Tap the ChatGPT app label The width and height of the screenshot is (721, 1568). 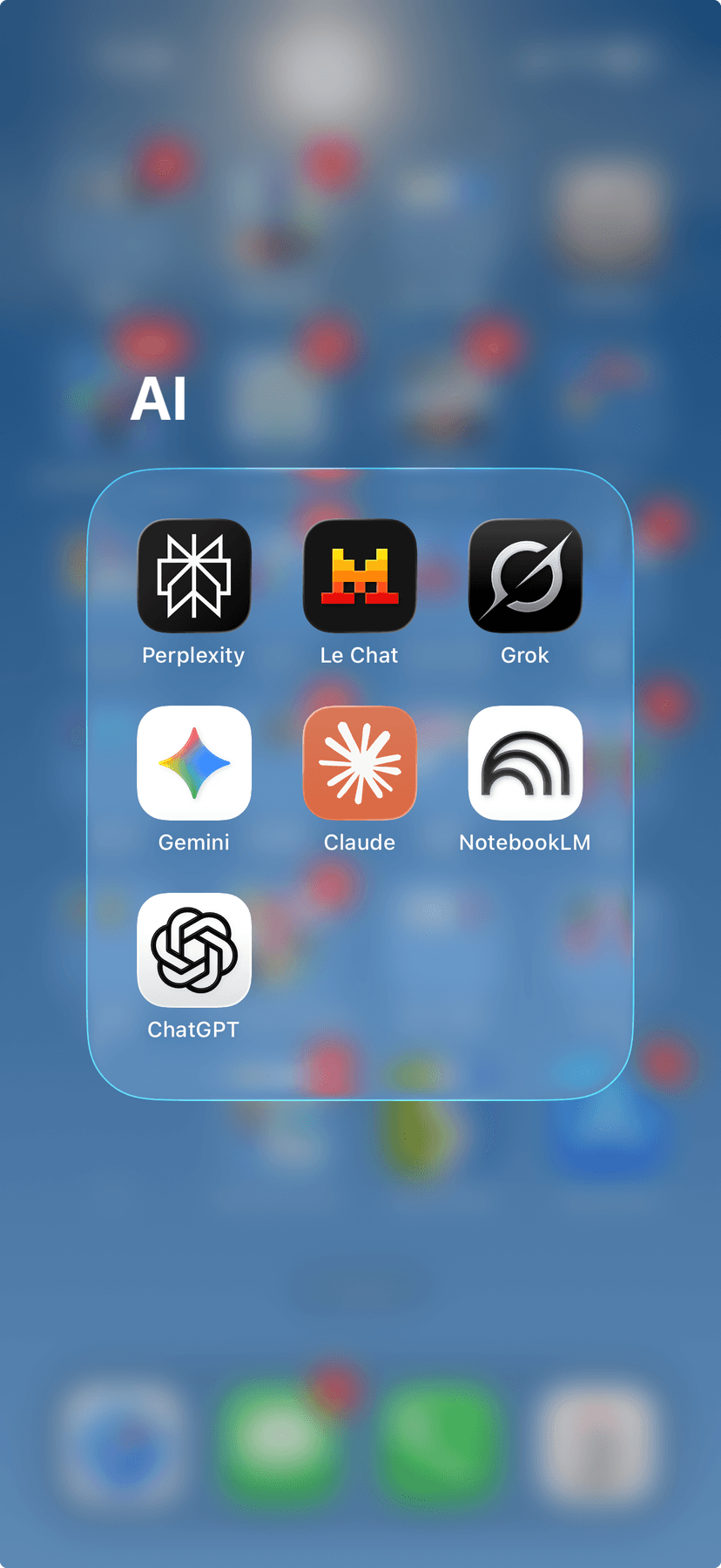click(x=193, y=1029)
